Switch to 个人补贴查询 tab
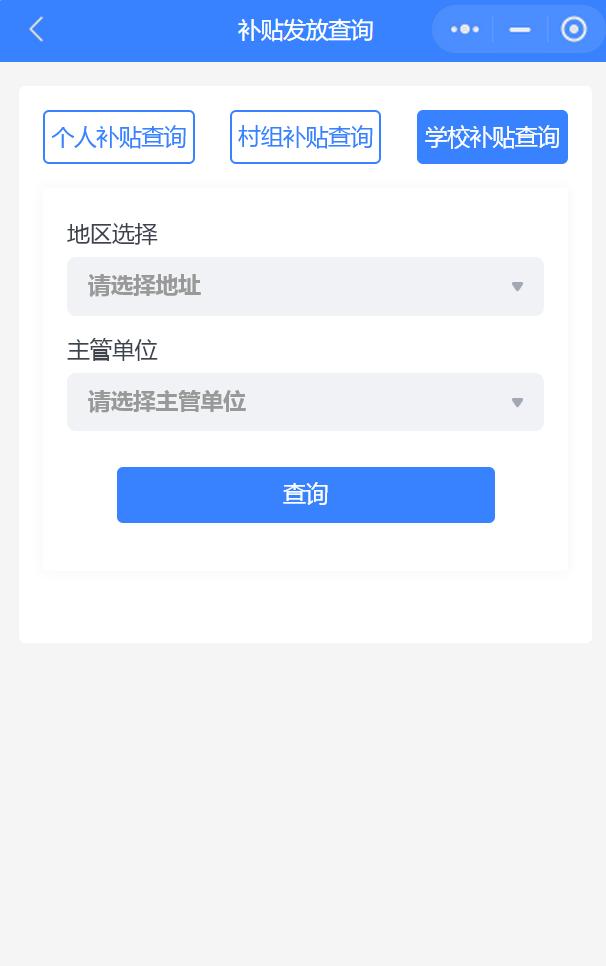 click(x=119, y=137)
